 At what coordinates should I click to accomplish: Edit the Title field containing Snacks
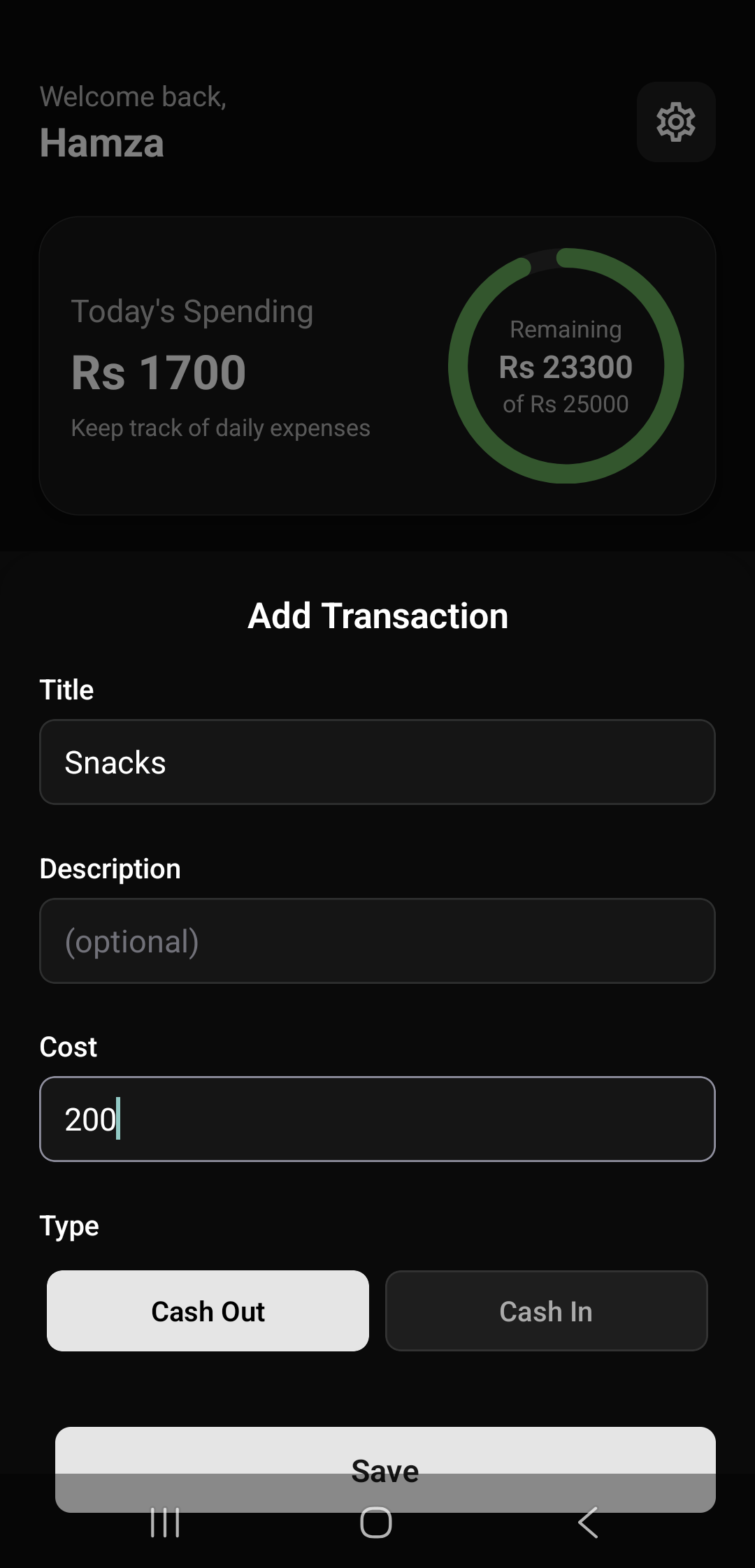pos(377,762)
